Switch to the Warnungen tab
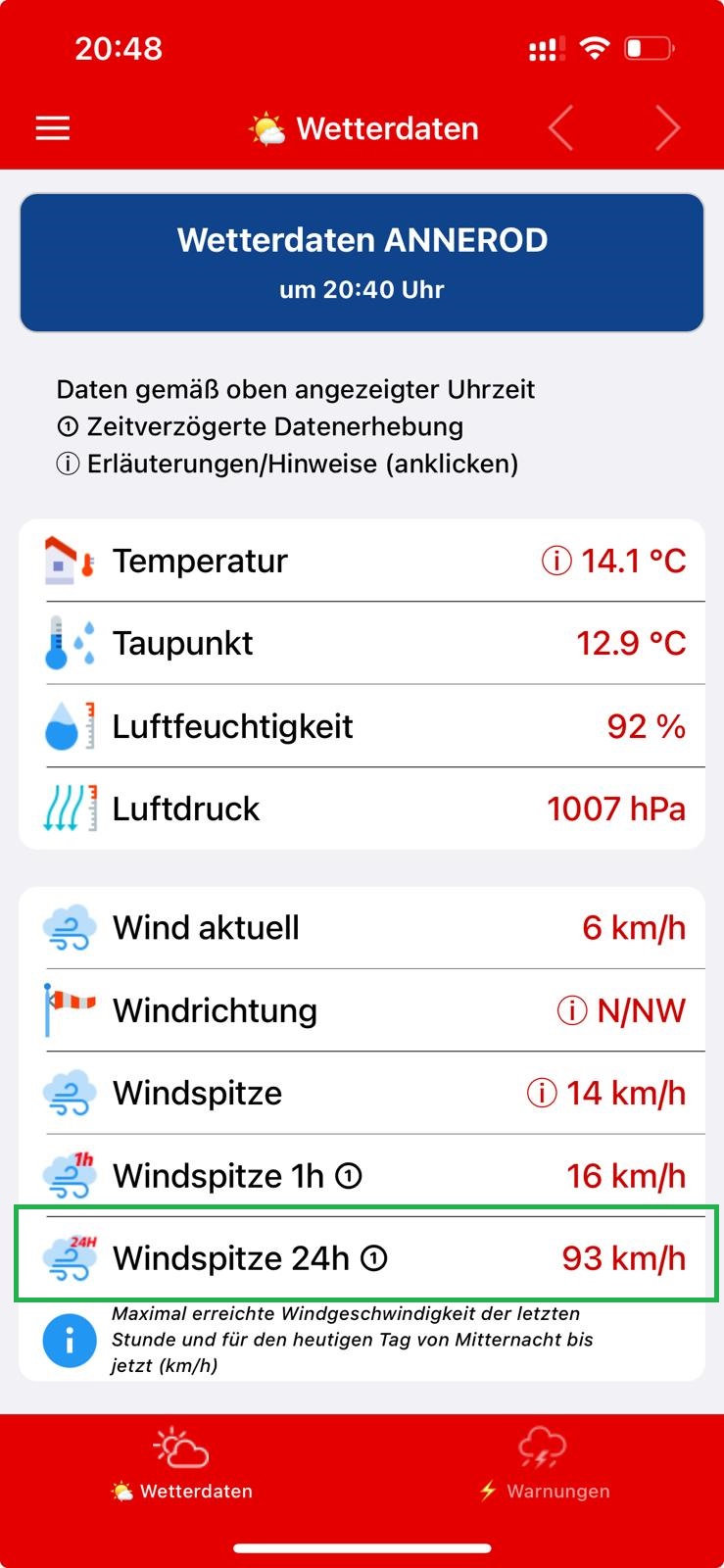This screenshot has width=724, height=1568. pos(544,1464)
